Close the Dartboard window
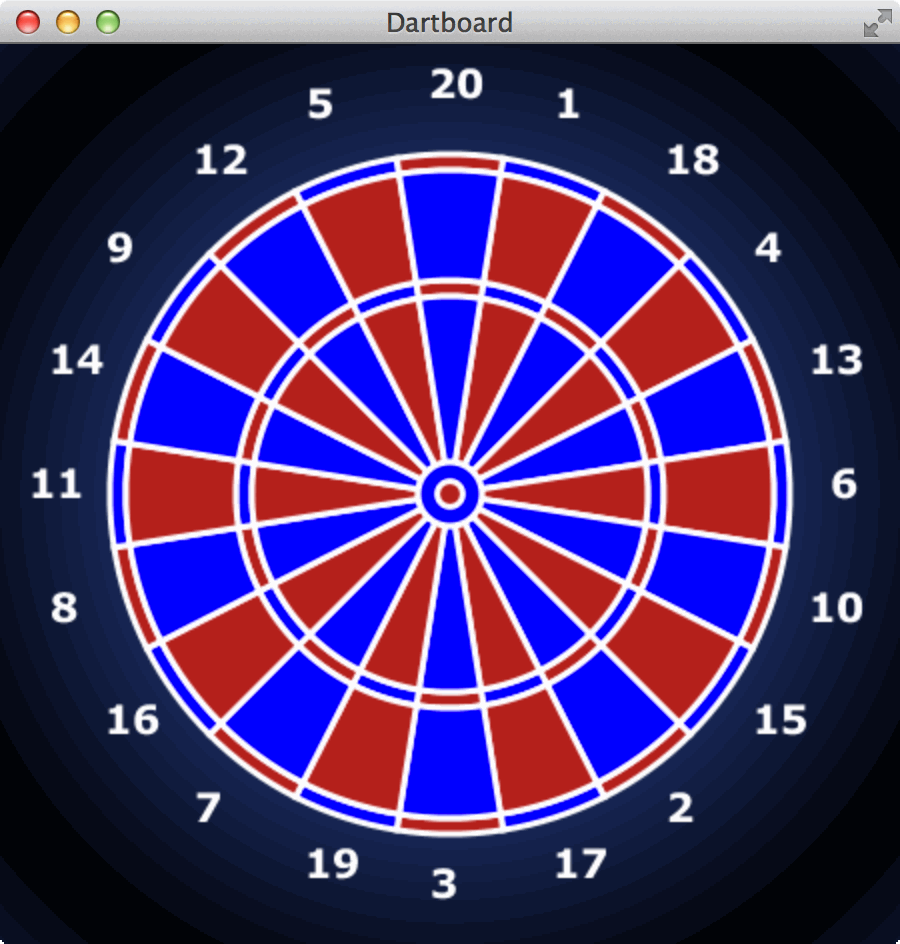The image size is (900, 944). click(28, 22)
